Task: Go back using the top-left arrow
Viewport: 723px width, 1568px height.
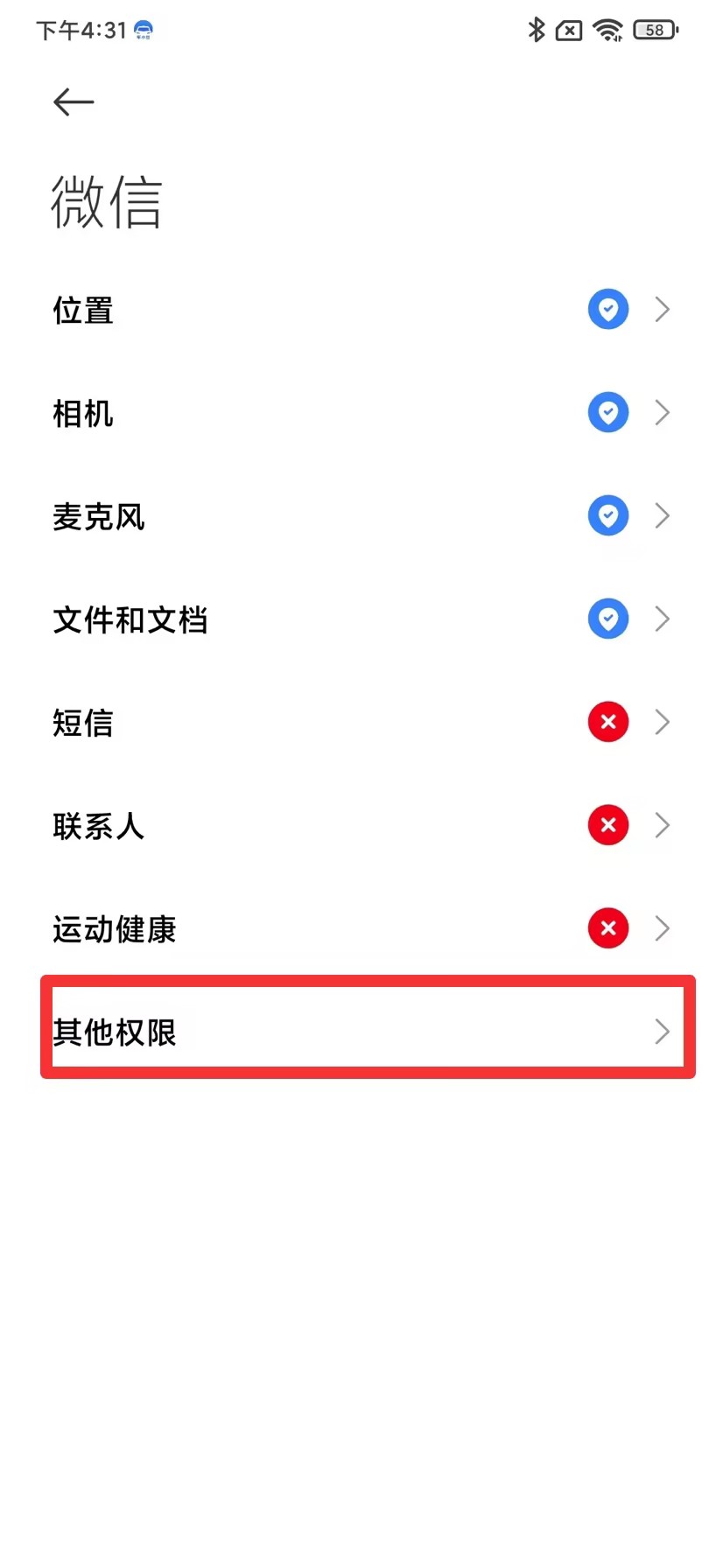Action: pyautogui.click(x=74, y=102)
